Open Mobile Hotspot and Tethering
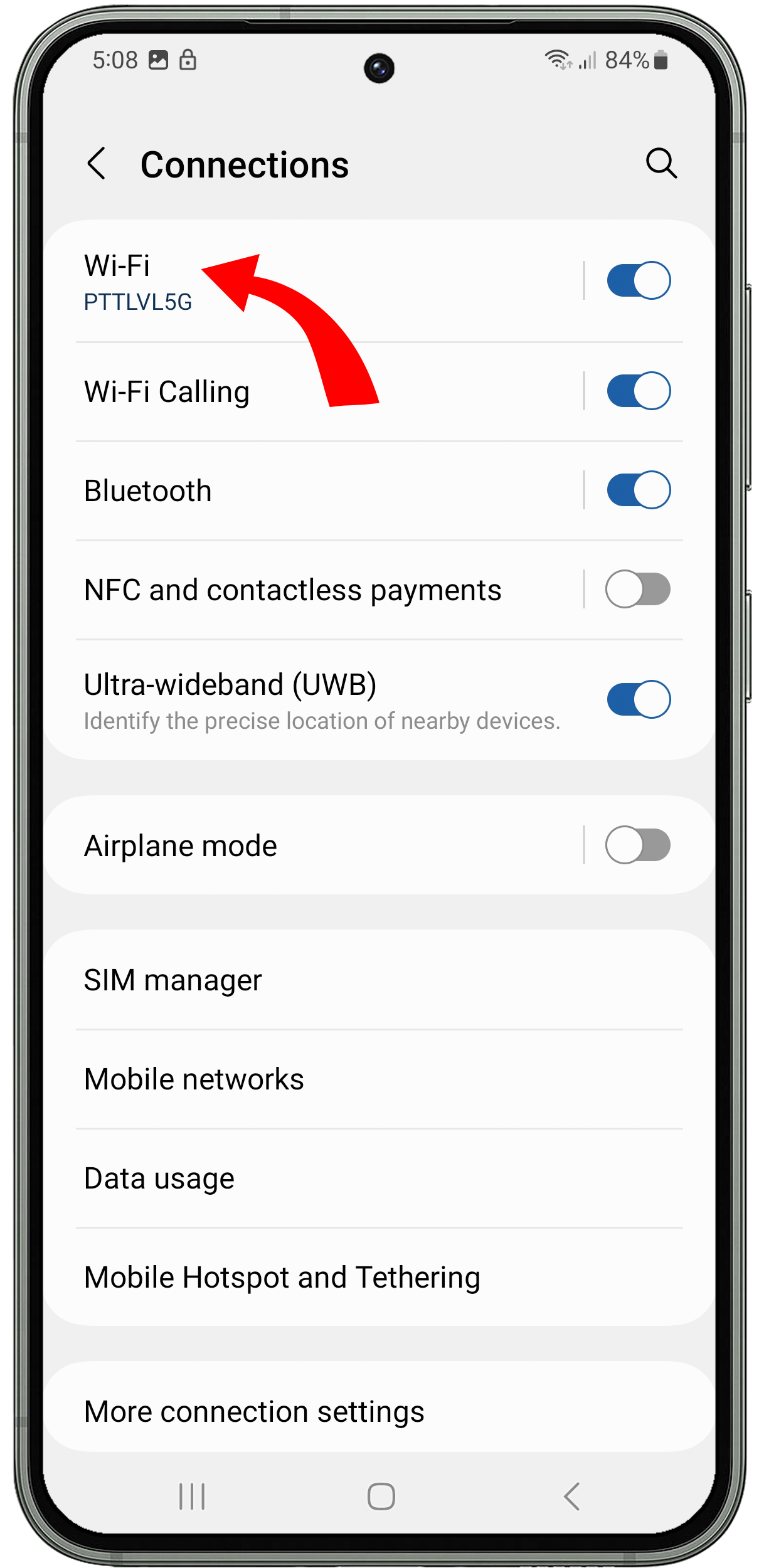 (379, 1277)
